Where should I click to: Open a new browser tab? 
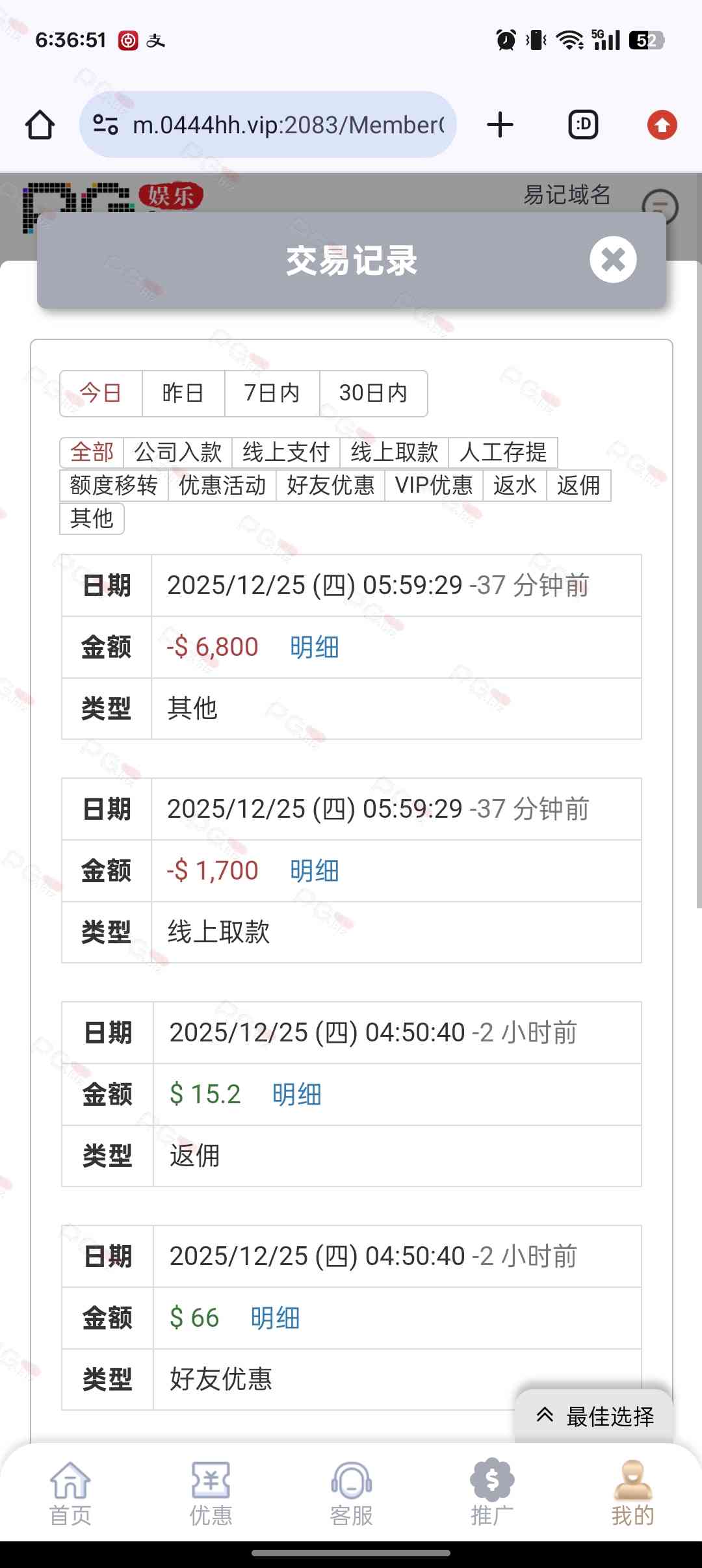[500, 125]
